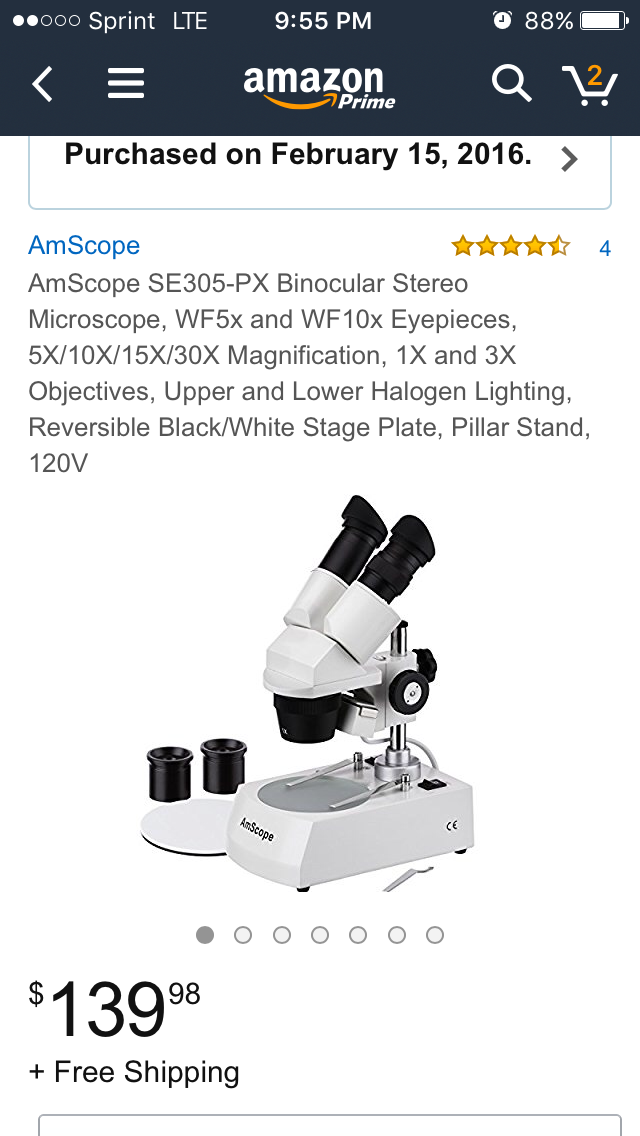Go back to the previous page
Viewport: 640px width, 1136px height.
[42, 85]
